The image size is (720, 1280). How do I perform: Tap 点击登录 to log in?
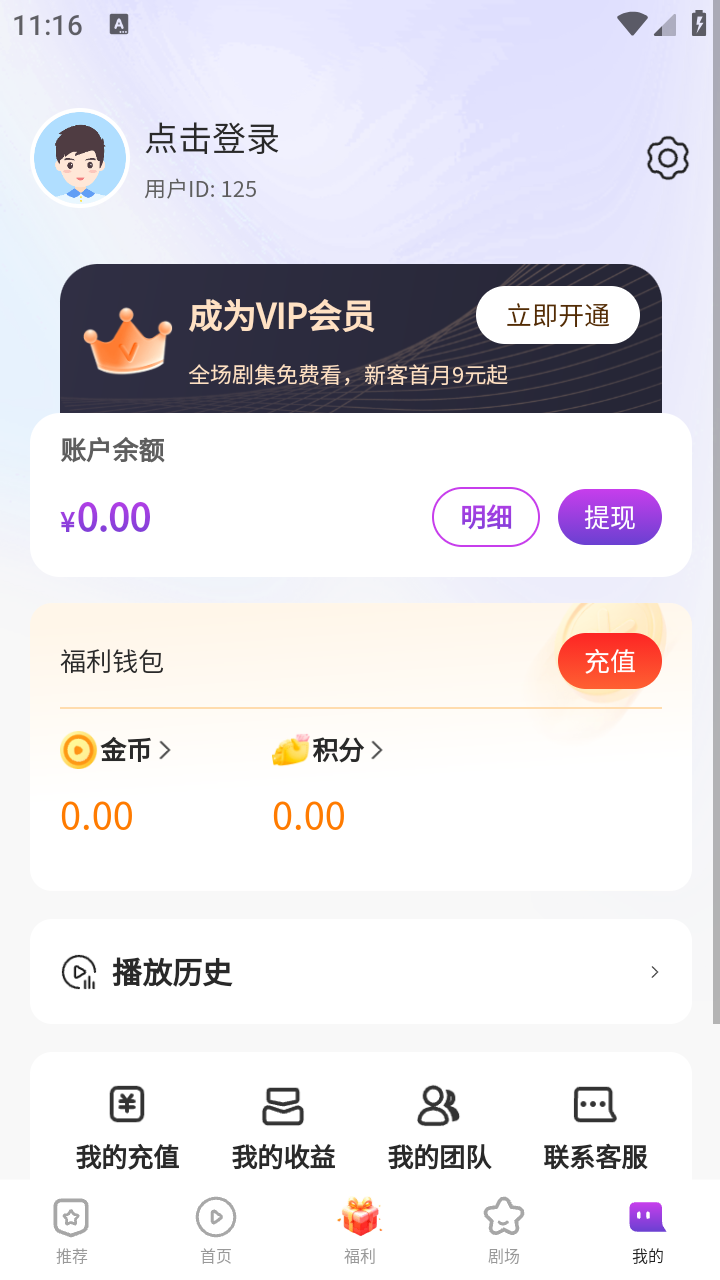213,141
